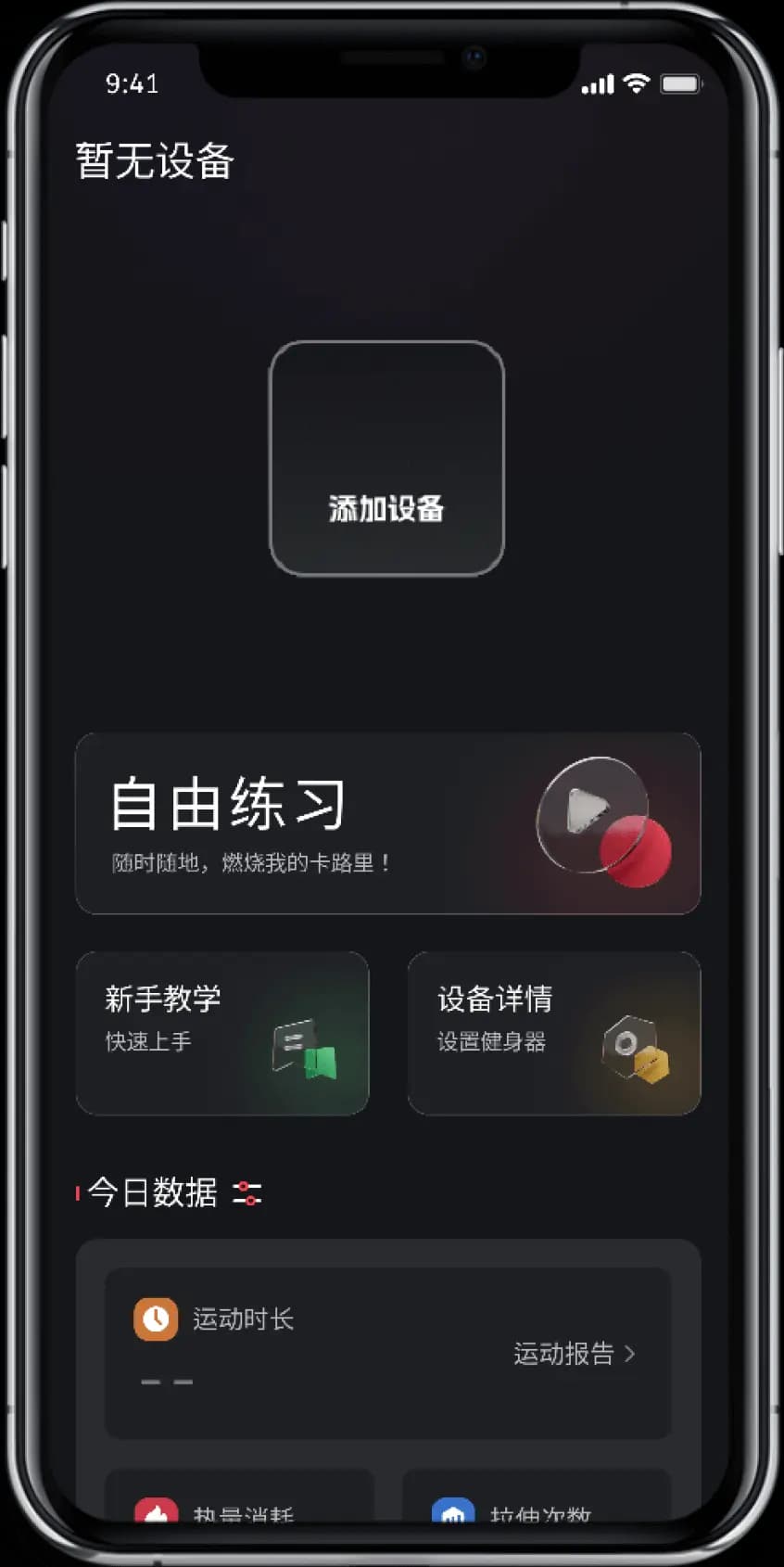This screenshot has width=784, height=1567.
Task: View the 运动报告 exercise report
Action: pyautogui.click(x=575, y=1354)
